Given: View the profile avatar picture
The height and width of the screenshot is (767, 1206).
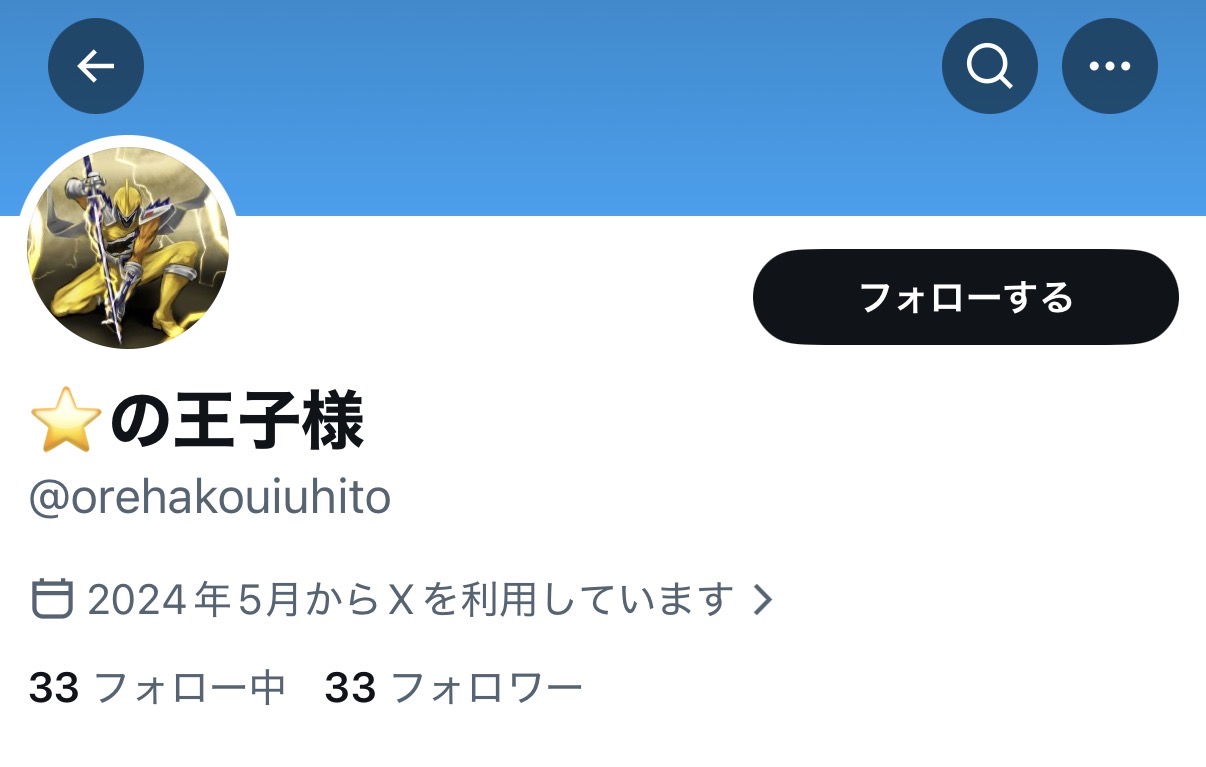Looking at the screenshot, I should point(128,247).
